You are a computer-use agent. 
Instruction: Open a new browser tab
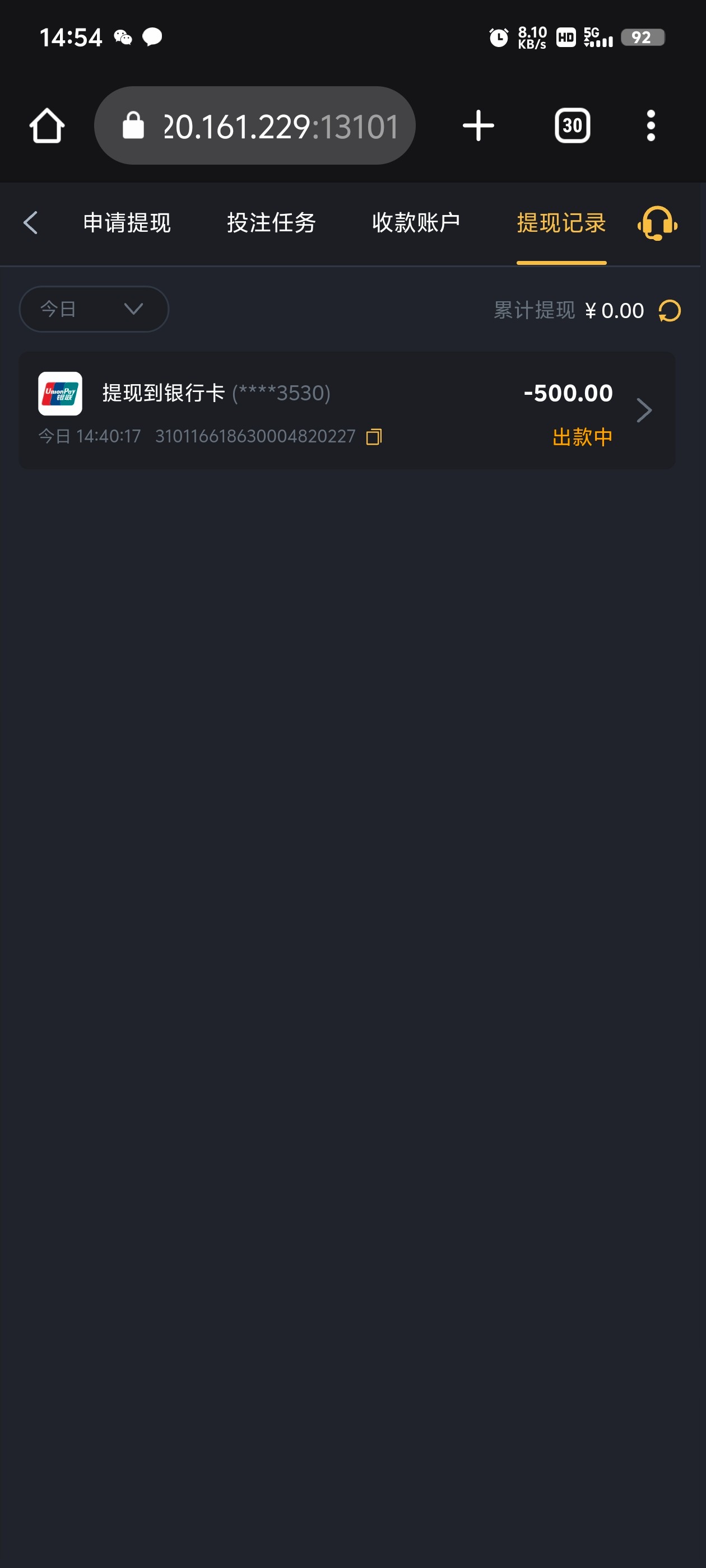pos(478,126)
